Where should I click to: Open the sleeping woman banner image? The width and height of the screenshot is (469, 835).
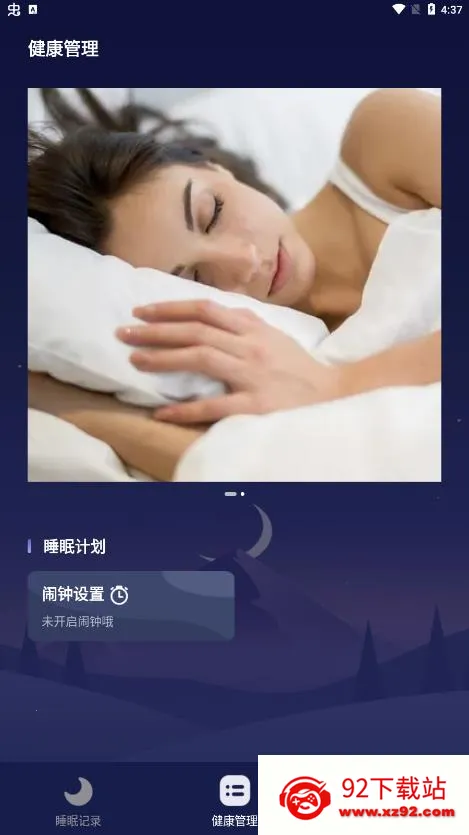234,284
